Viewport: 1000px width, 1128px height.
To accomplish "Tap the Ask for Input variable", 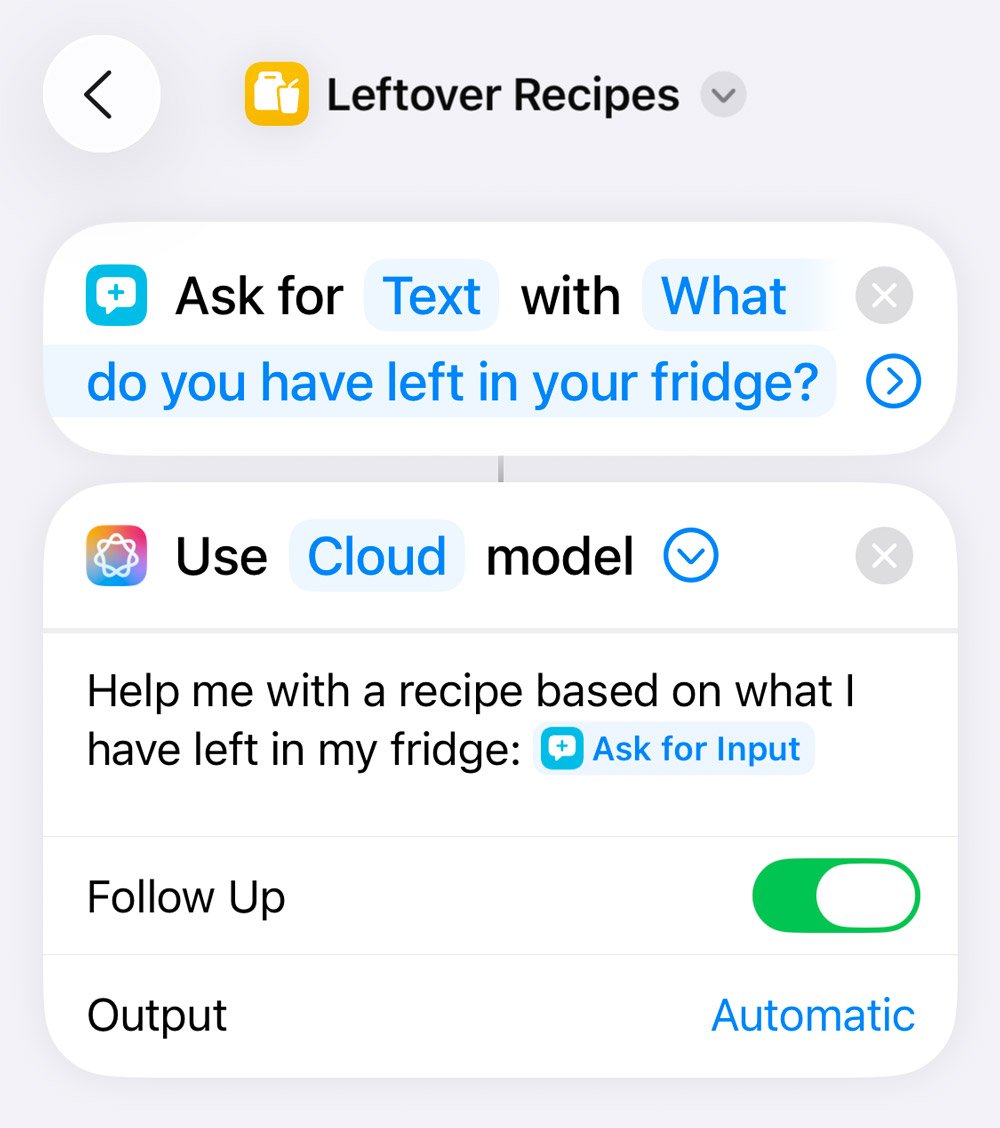I will tap(673, 749).
